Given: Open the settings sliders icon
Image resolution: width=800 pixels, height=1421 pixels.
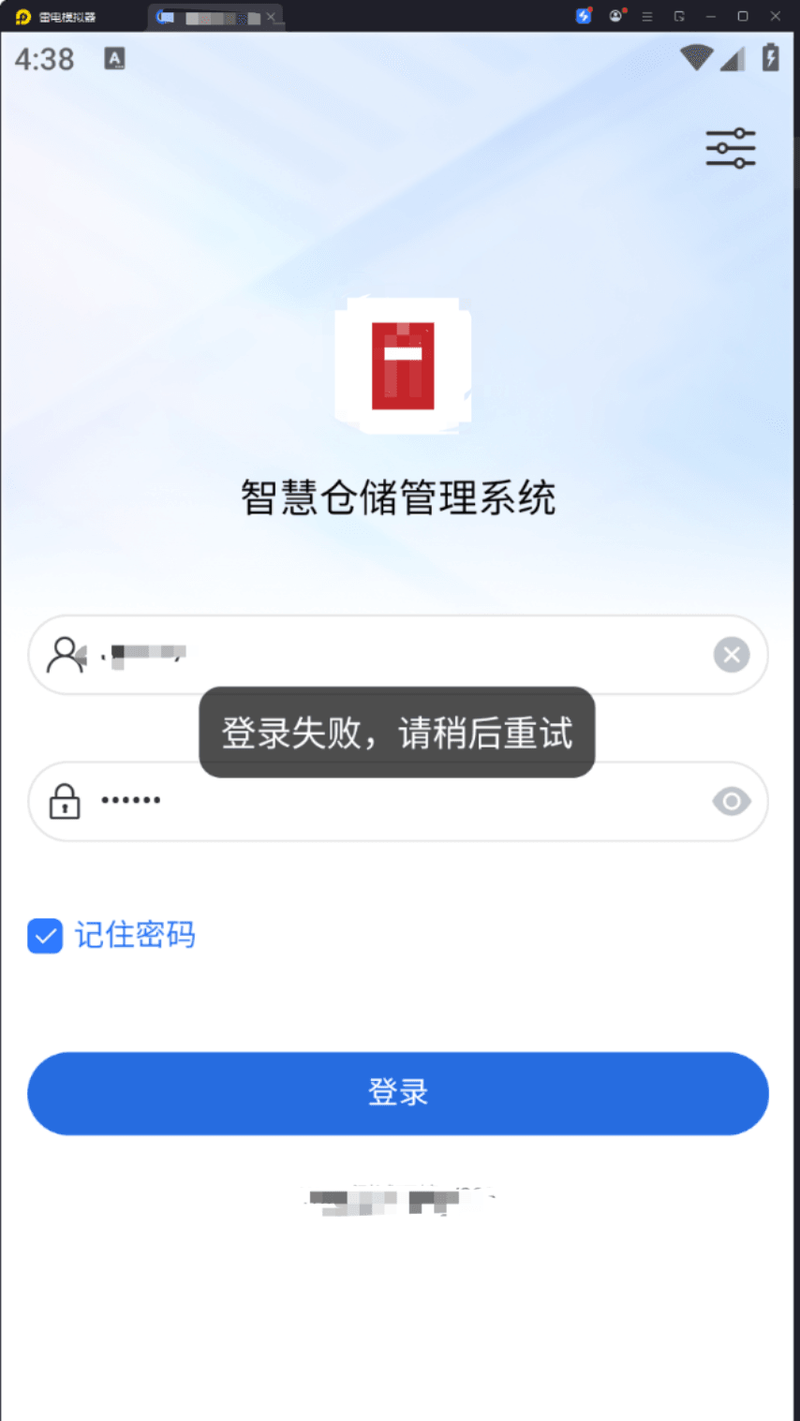Looking at the screenshot, I should coord(731,148).
